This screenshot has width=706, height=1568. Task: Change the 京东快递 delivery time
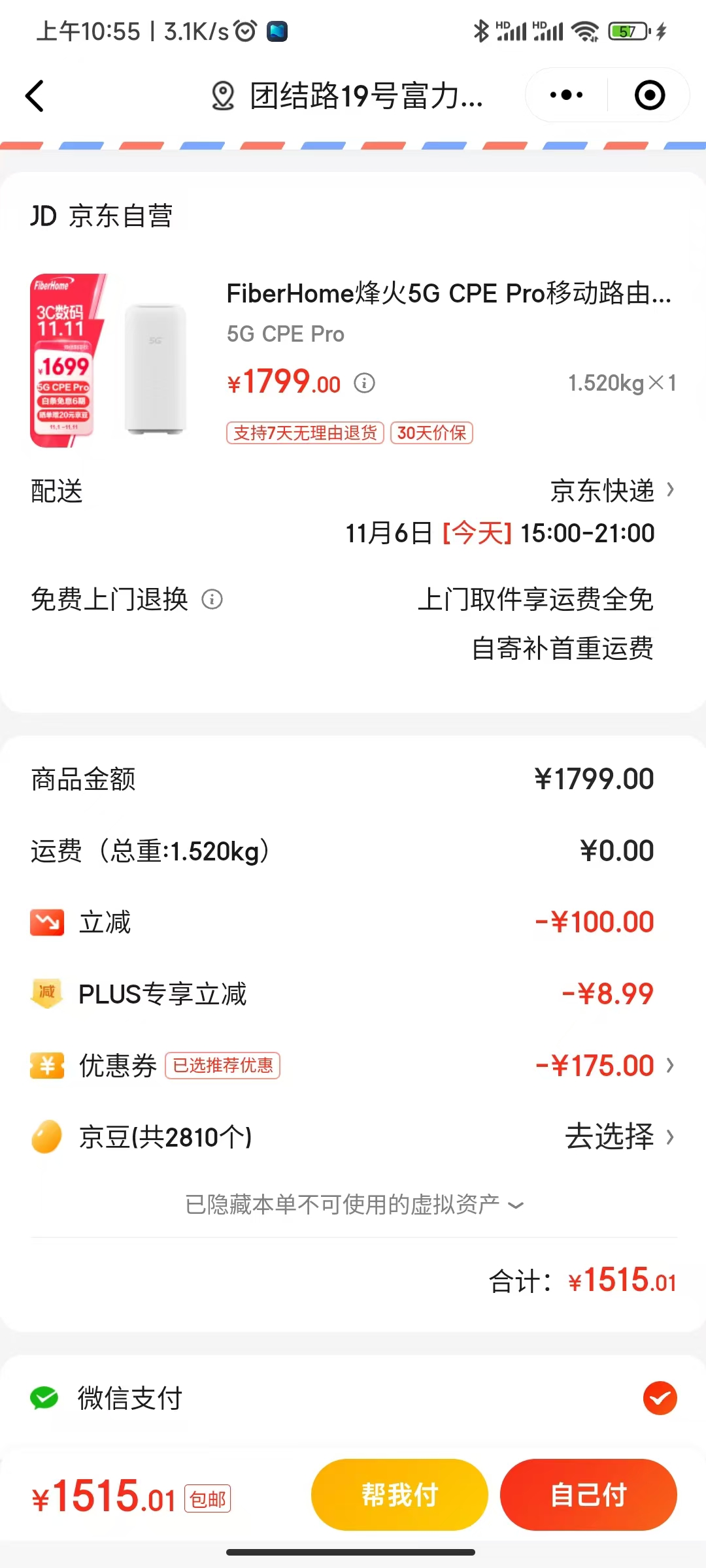(x=510, y=511)
